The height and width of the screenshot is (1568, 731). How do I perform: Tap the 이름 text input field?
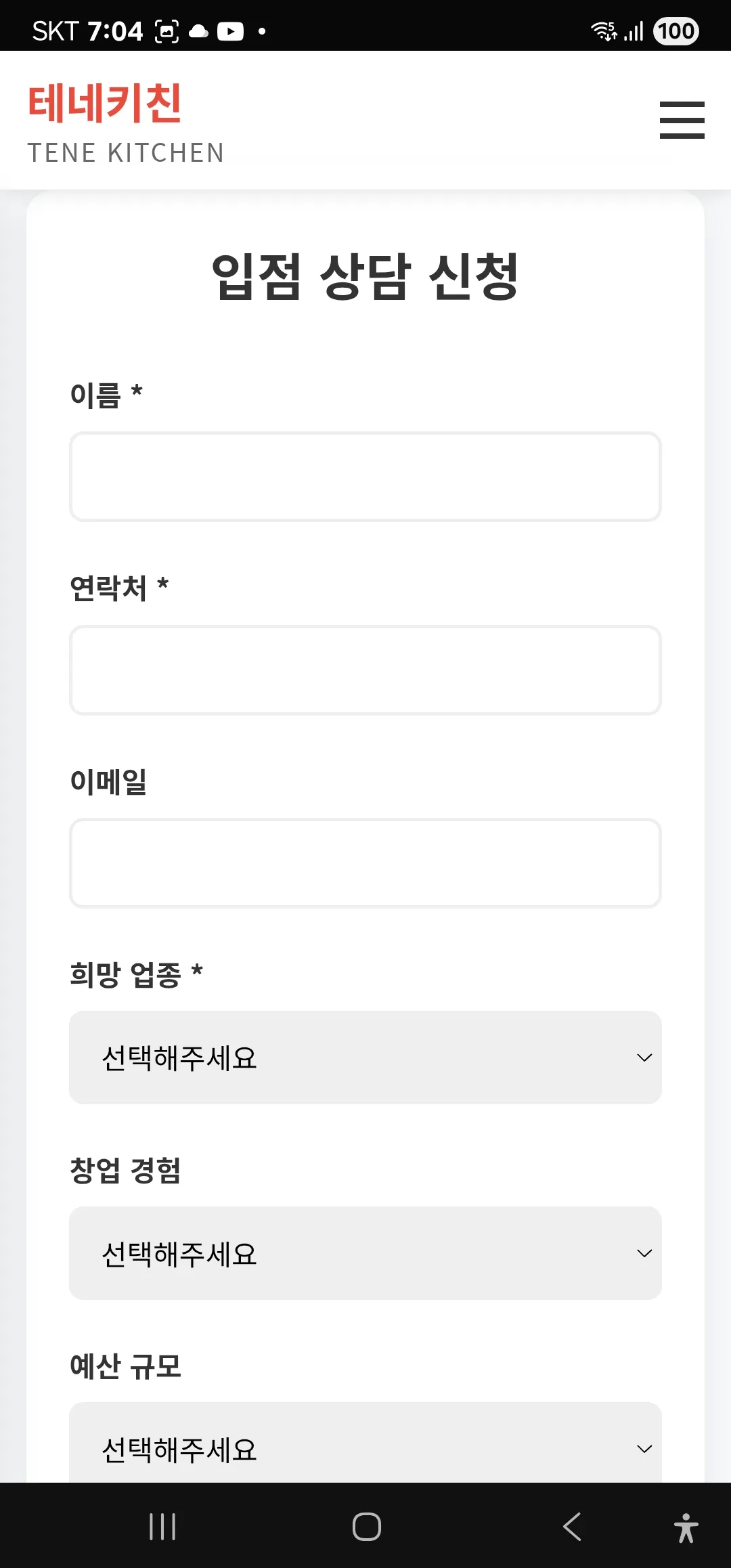364,476
